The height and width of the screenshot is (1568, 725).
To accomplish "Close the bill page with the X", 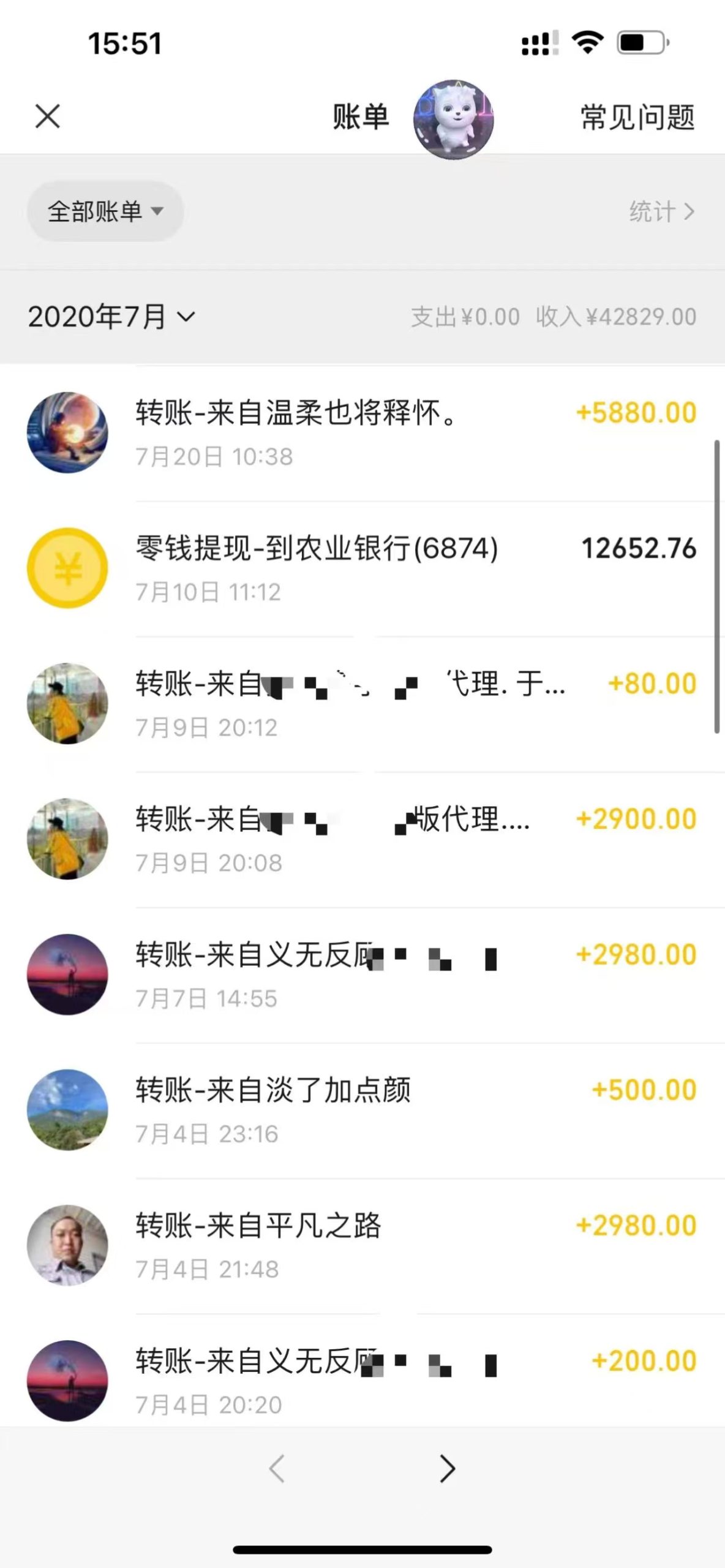I will coord(47,116).
